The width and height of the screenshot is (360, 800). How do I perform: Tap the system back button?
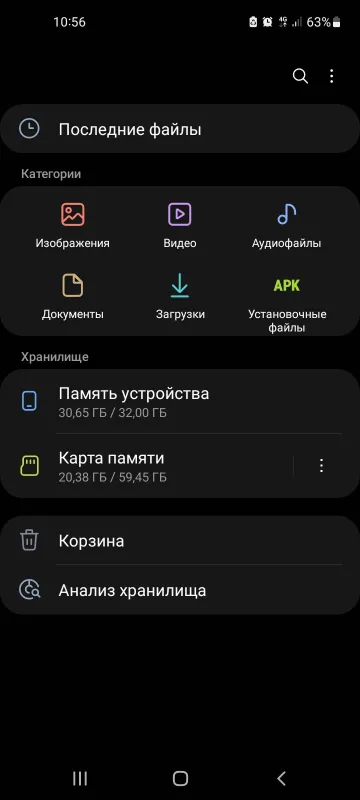(x=281, y=778)
